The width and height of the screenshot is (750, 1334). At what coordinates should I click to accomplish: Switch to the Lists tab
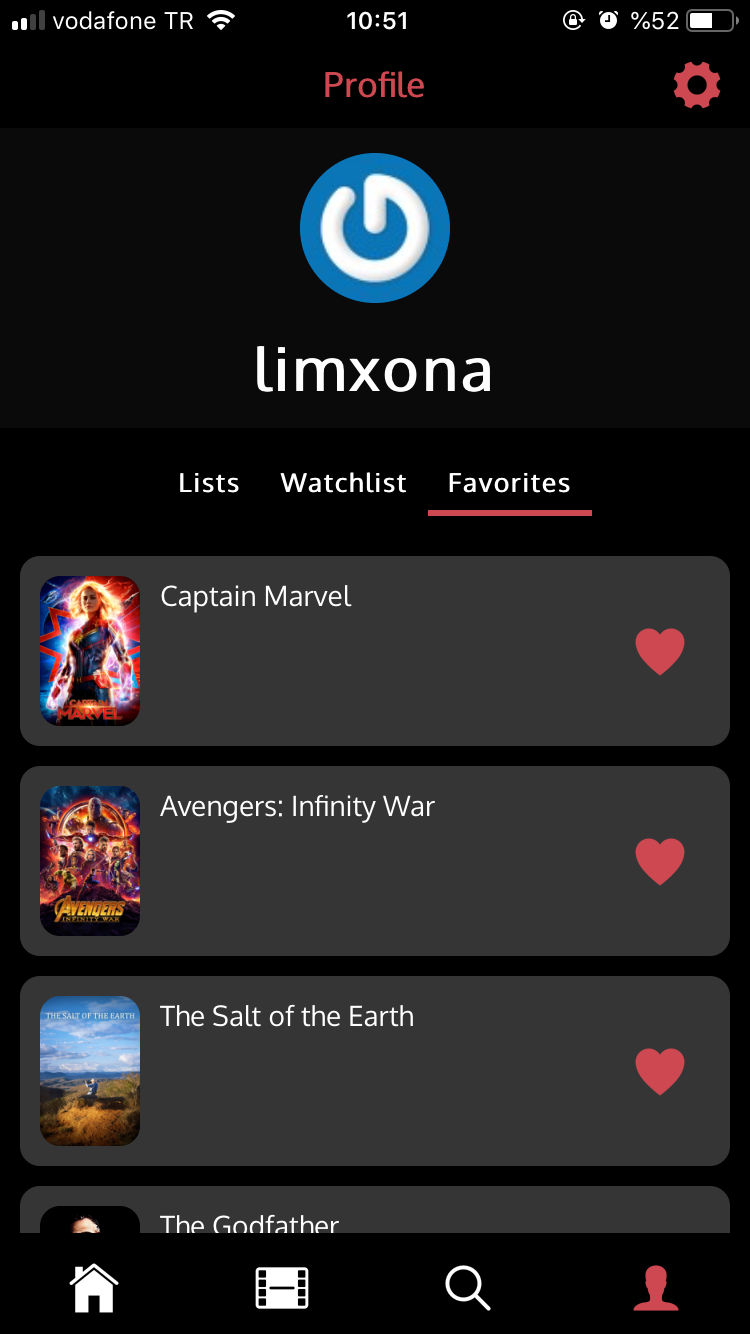(x=208, y=483)
